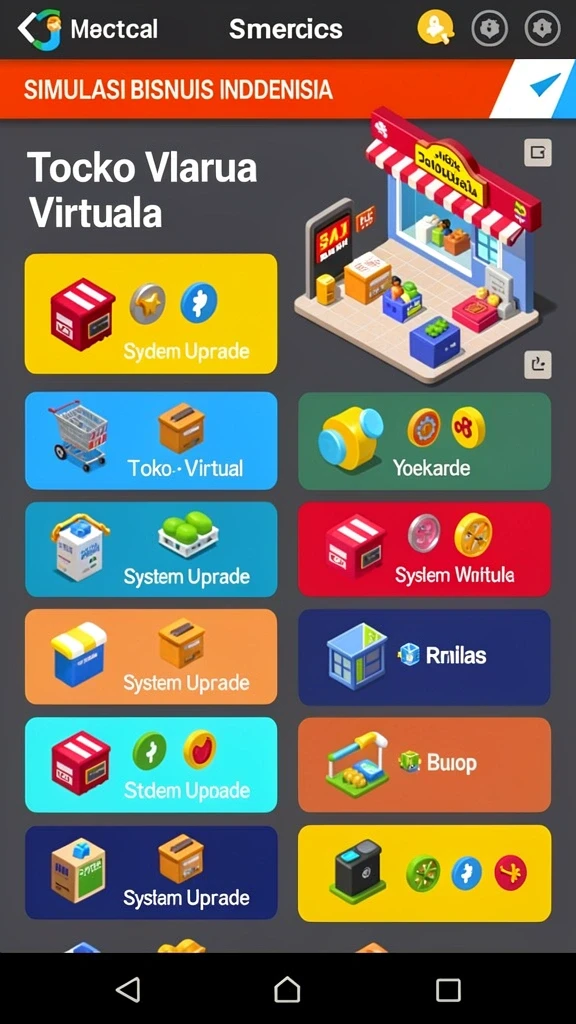Select the cyan Stdem Upoade card
This screenshot has width=576, height=1024.
(151, 765)
